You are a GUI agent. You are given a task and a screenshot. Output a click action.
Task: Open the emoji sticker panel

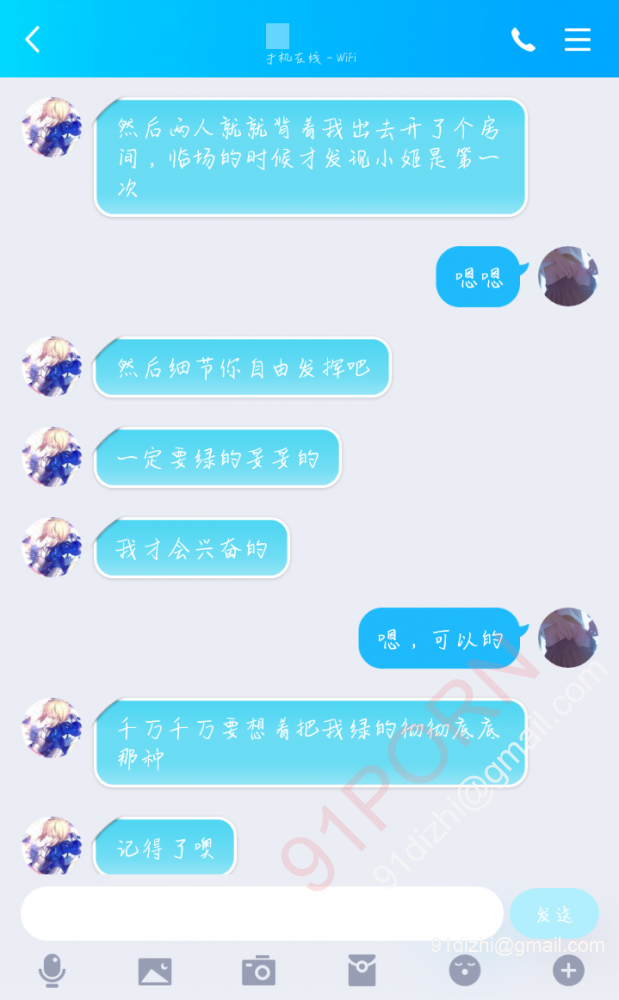465,969
